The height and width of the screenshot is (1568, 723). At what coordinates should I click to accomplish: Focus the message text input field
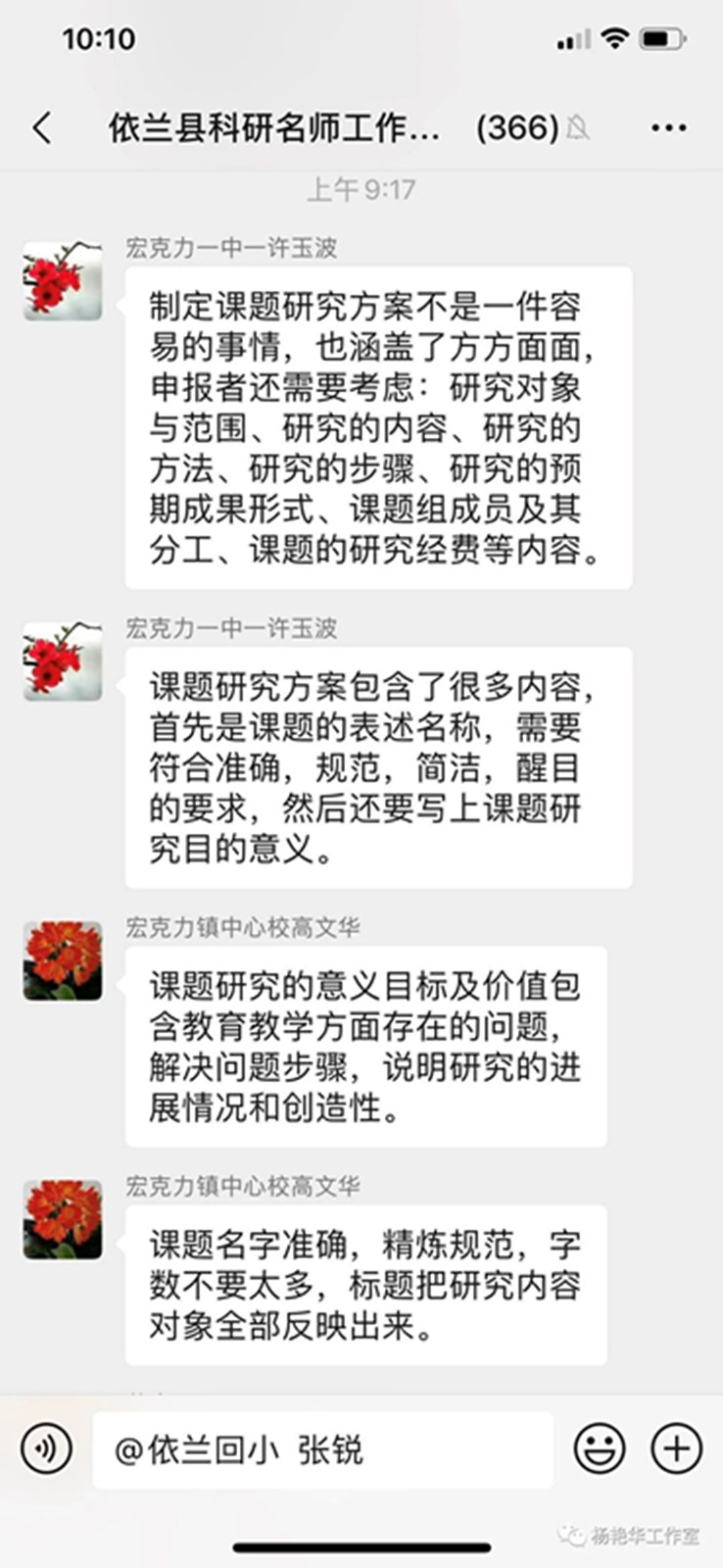click(323, 1449)
